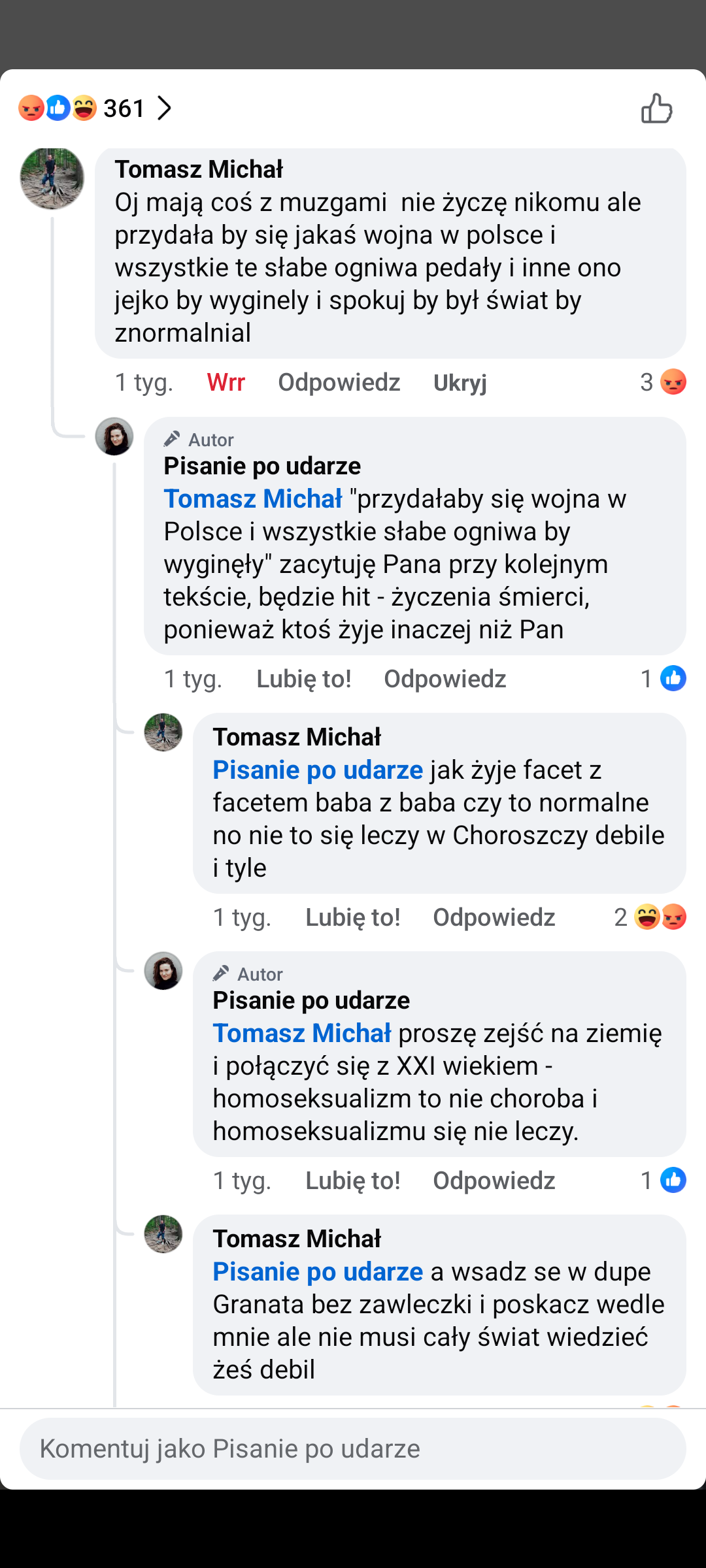Reply to Tomasz Michał's war comment
706x1568 pixels.
(339, 382)
